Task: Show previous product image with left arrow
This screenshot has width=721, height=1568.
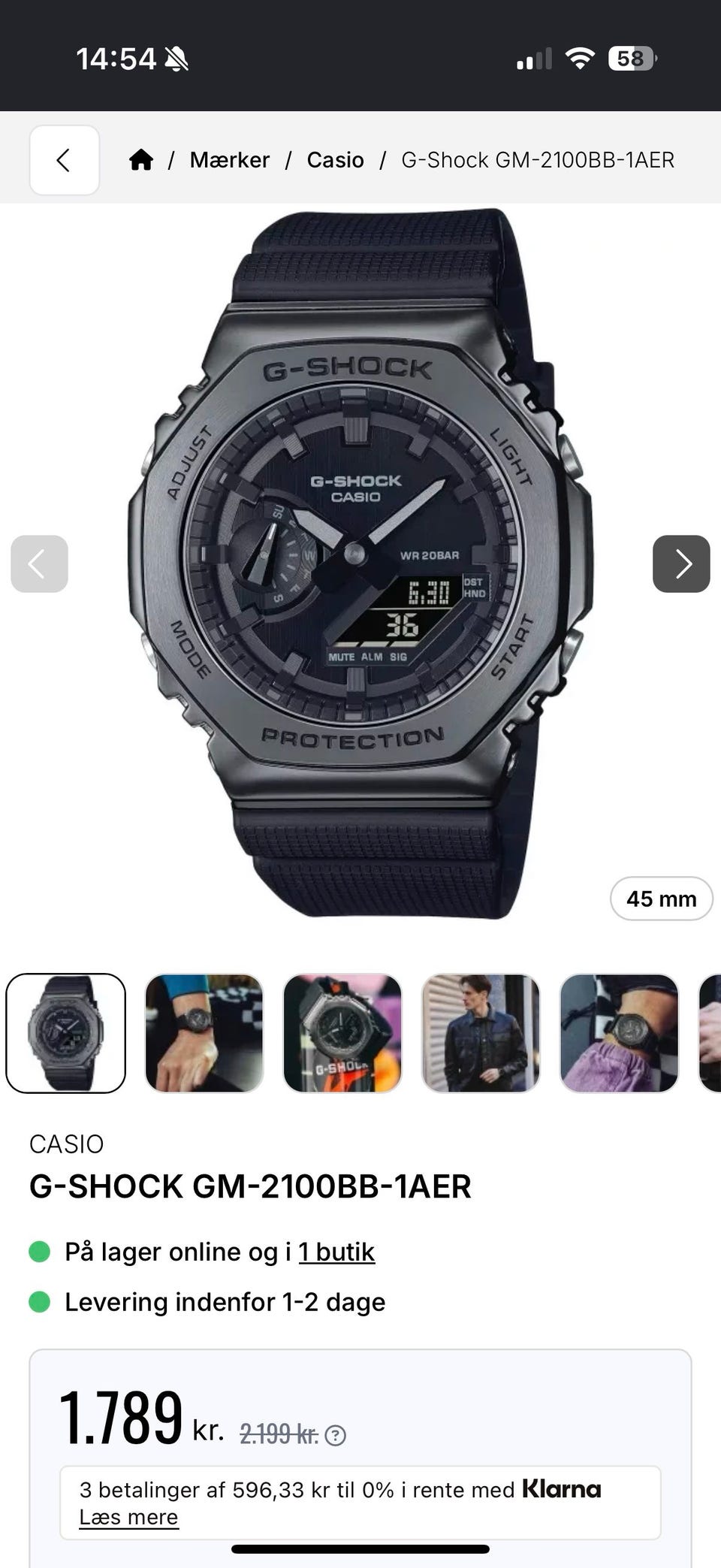Action: pyautogui.click(x=39, y=563)
